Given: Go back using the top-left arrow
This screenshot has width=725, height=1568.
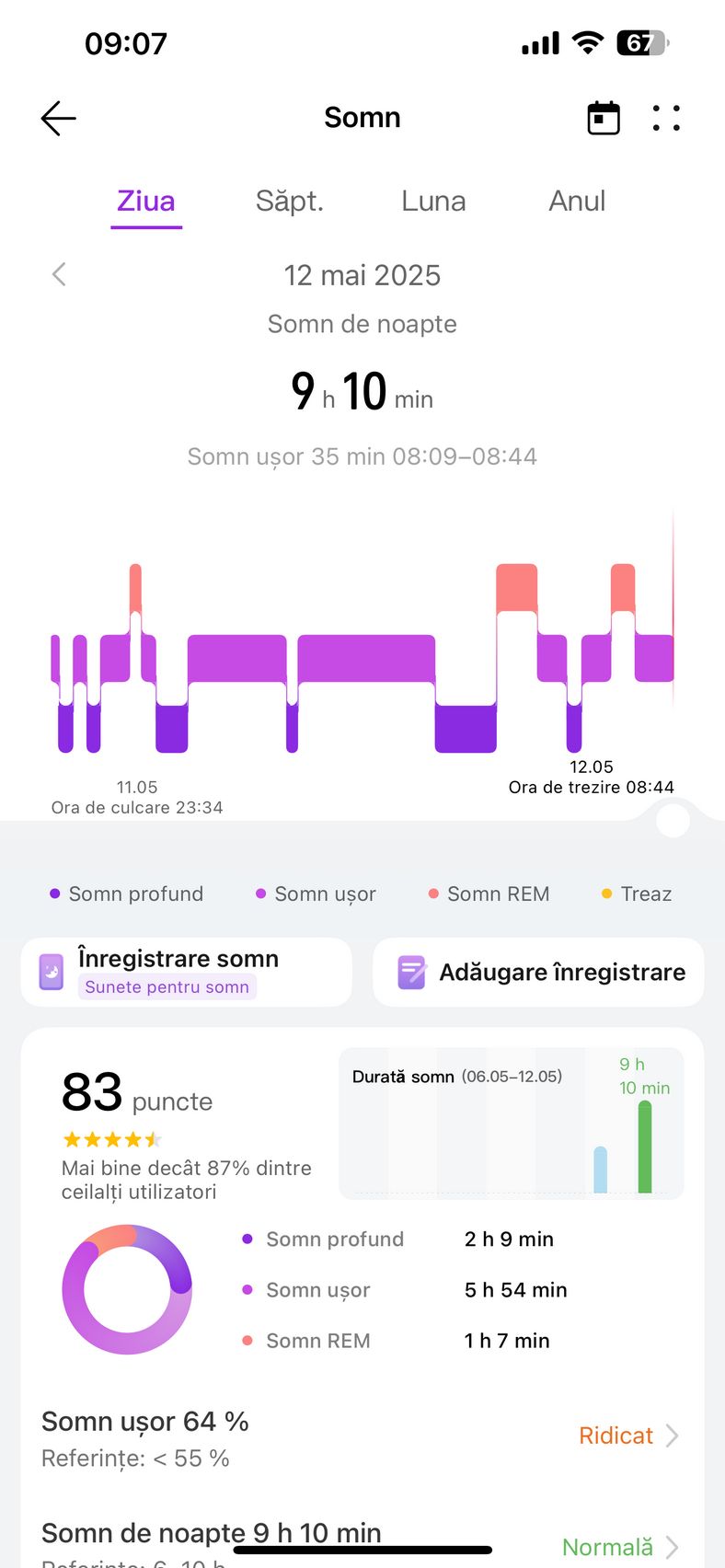Looking at the screenshot, I should [58, 119].
